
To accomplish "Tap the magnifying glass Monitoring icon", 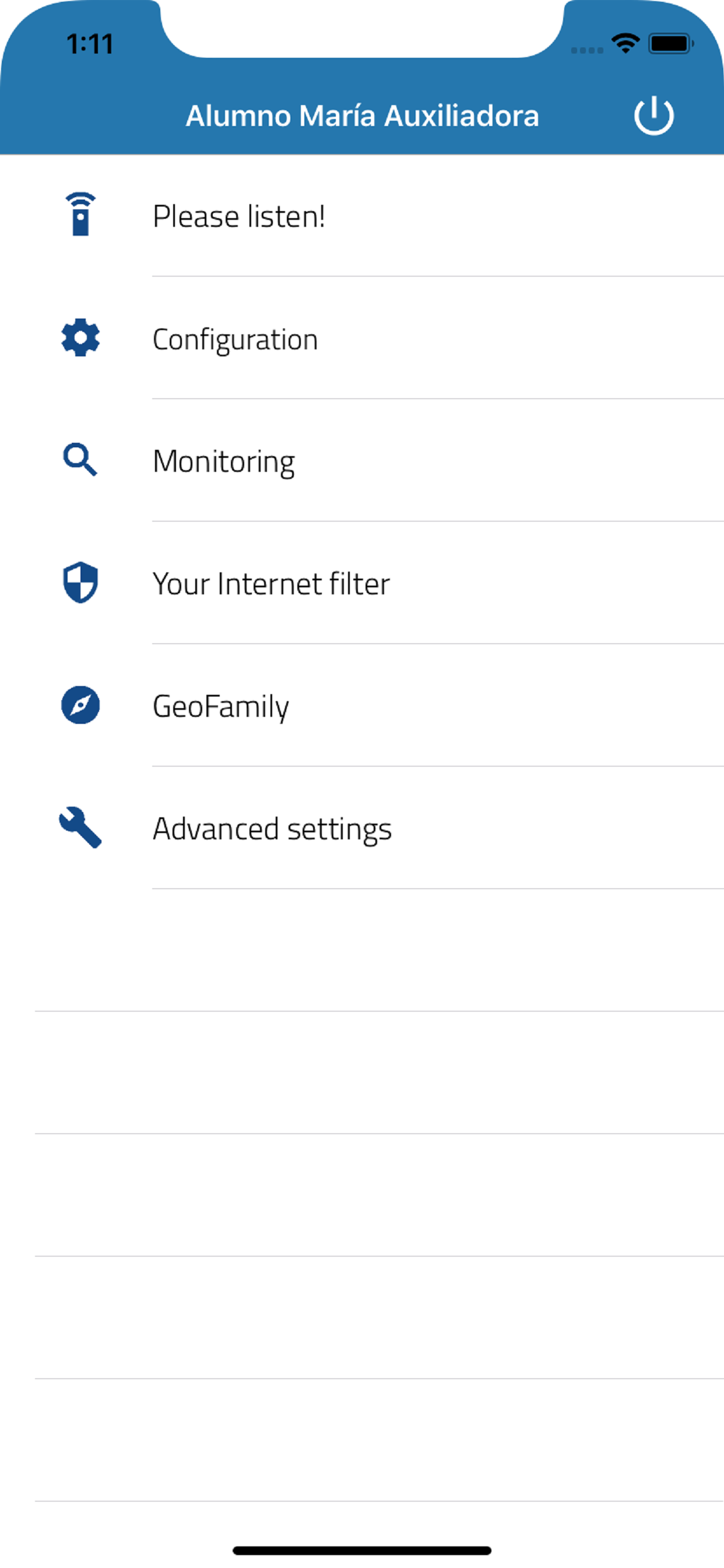I will 80,460.
